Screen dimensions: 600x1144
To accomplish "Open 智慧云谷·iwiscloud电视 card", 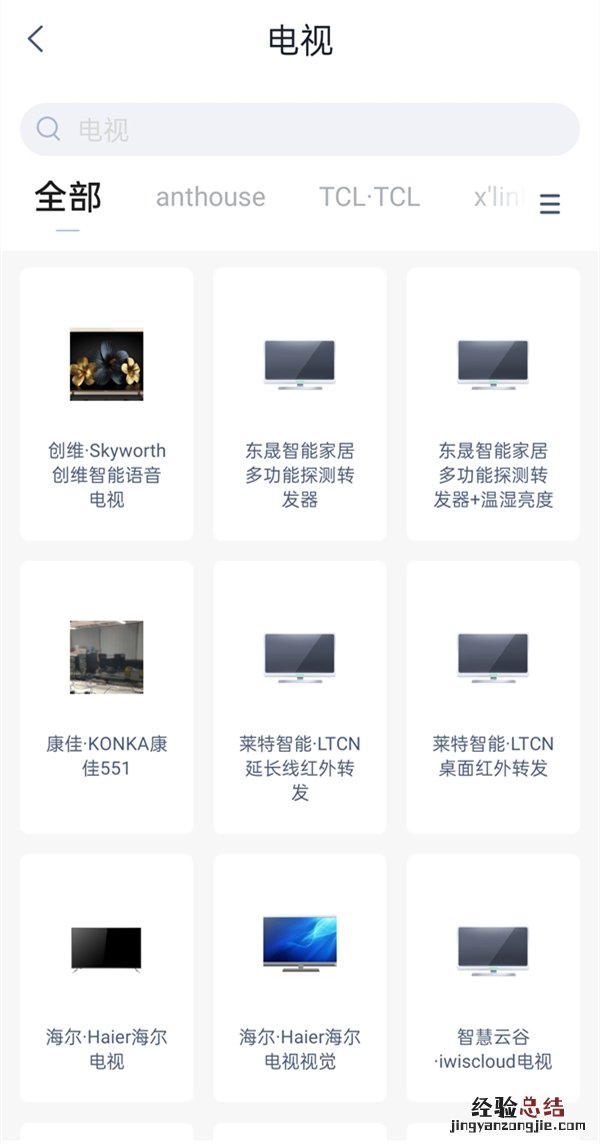I will (493, 978).
